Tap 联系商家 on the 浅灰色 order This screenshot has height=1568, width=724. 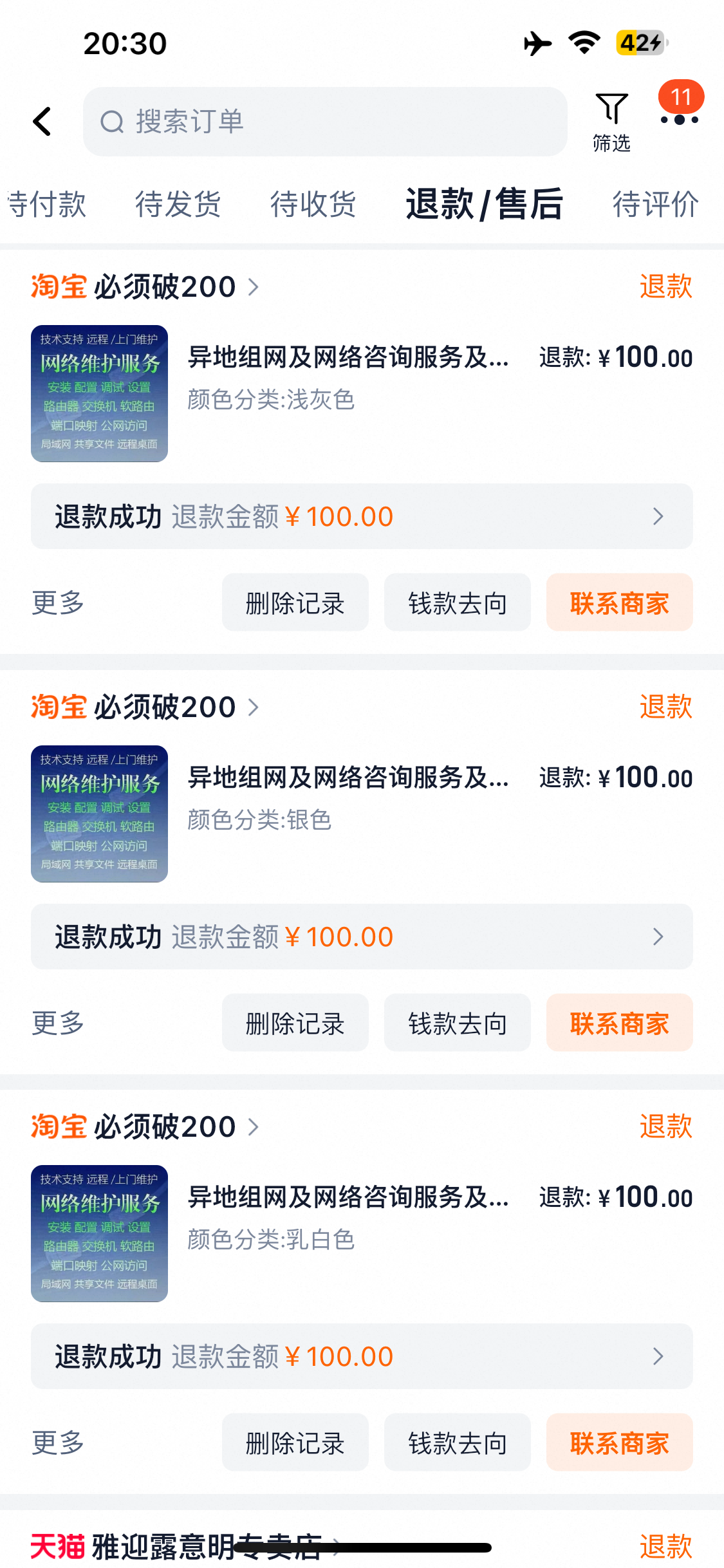click(x=620, y=602)
